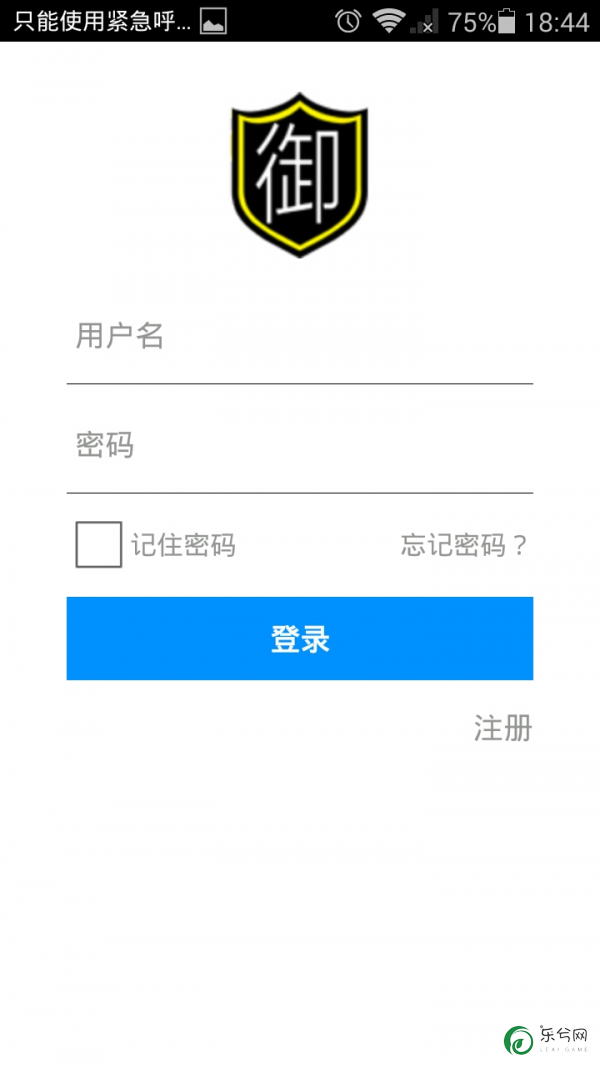Tap the 用户名 username field

[299, 337]
